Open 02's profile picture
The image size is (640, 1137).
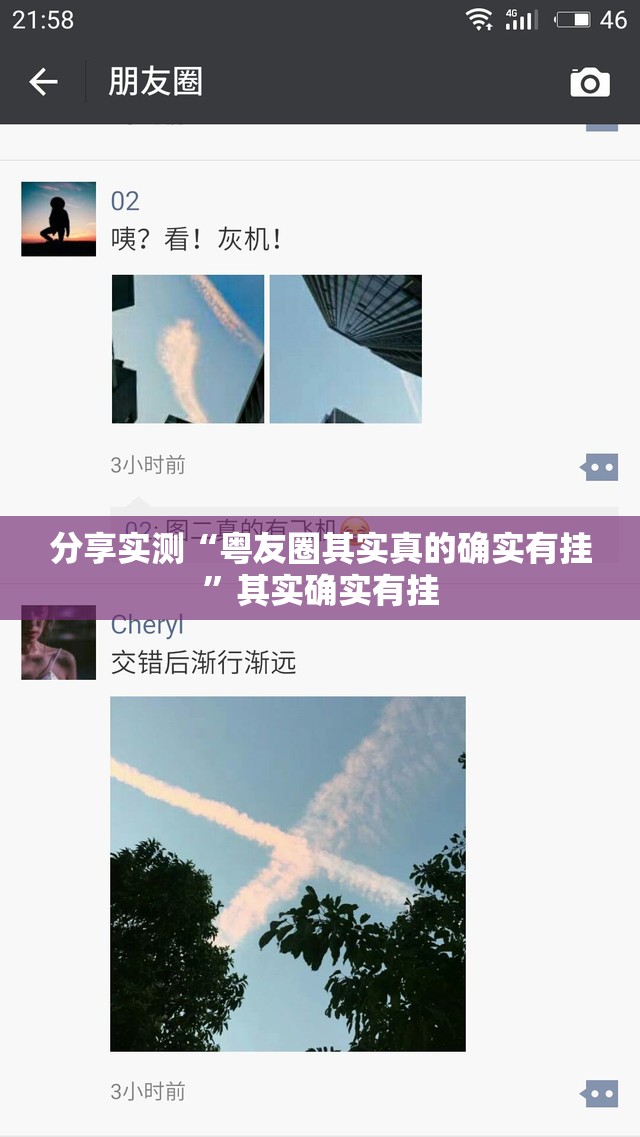[x=59, y=219]
